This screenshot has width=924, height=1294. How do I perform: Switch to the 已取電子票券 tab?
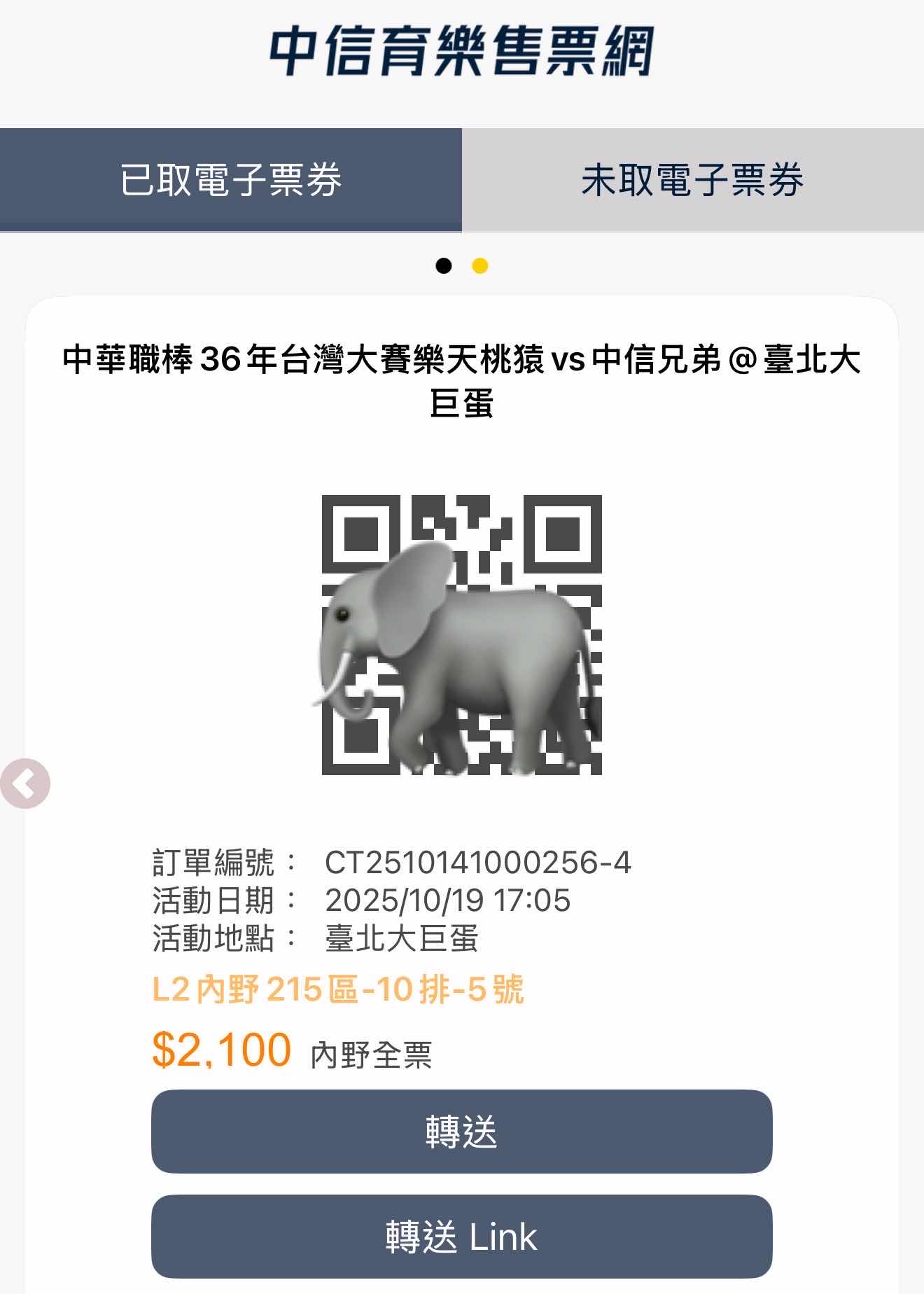pyautogui.click(x=231, y=180)
